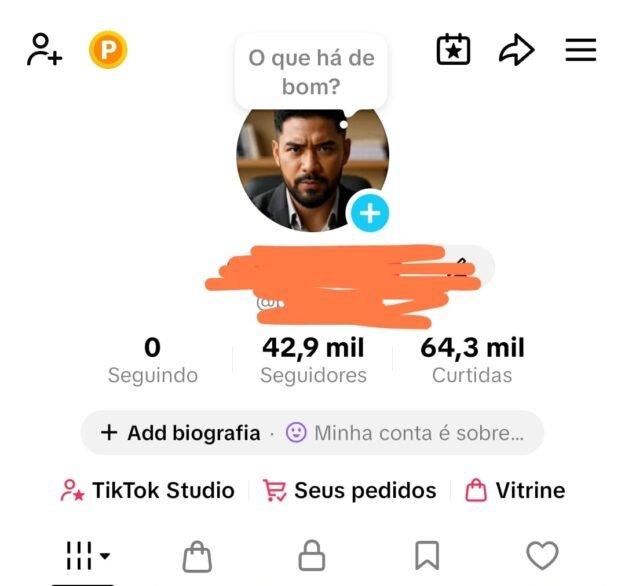
Task: View the liked videos heart tab
Action: coord(542,555)
